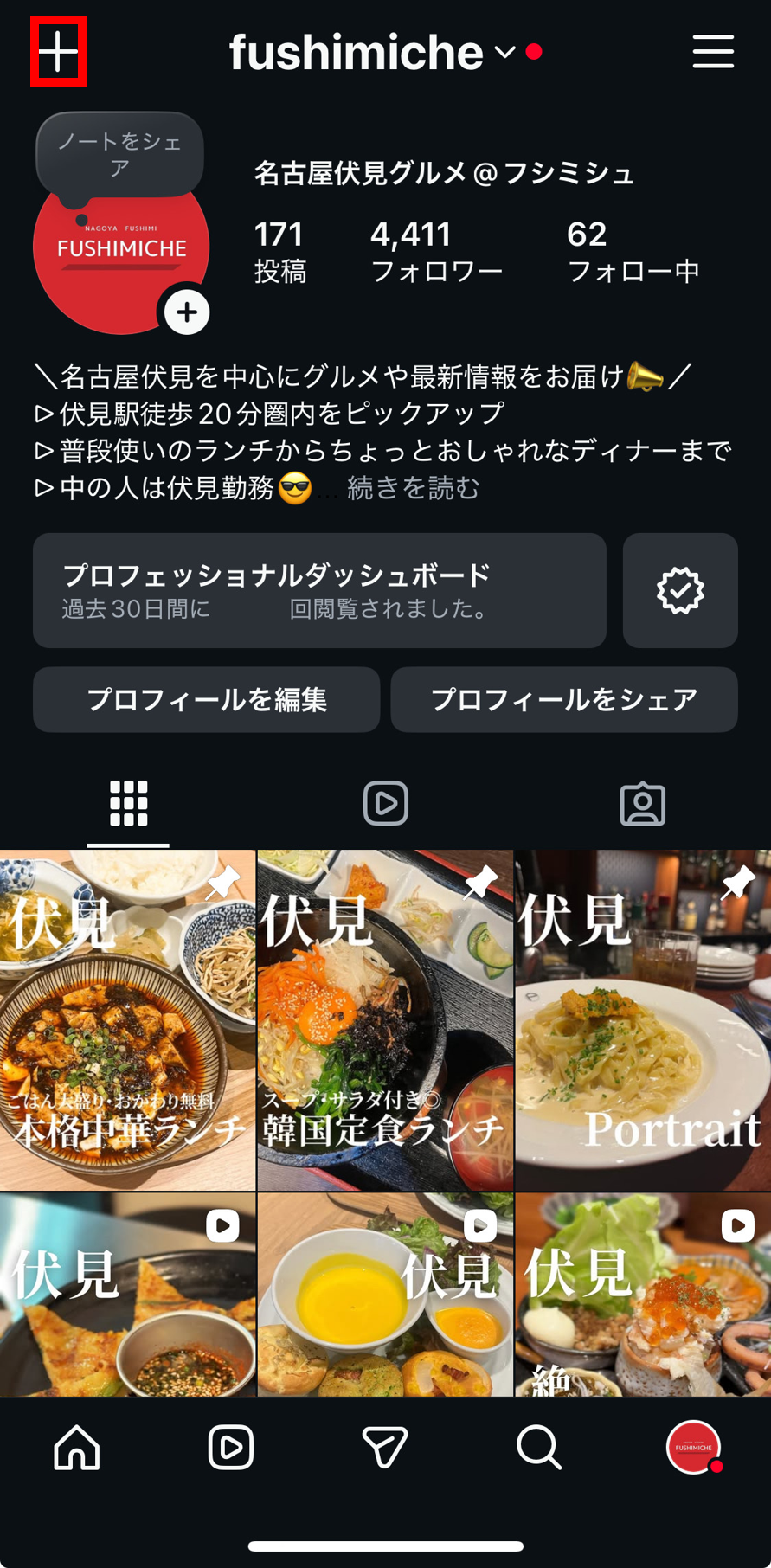Open the hamburger menu

click(x=713, y=52)
